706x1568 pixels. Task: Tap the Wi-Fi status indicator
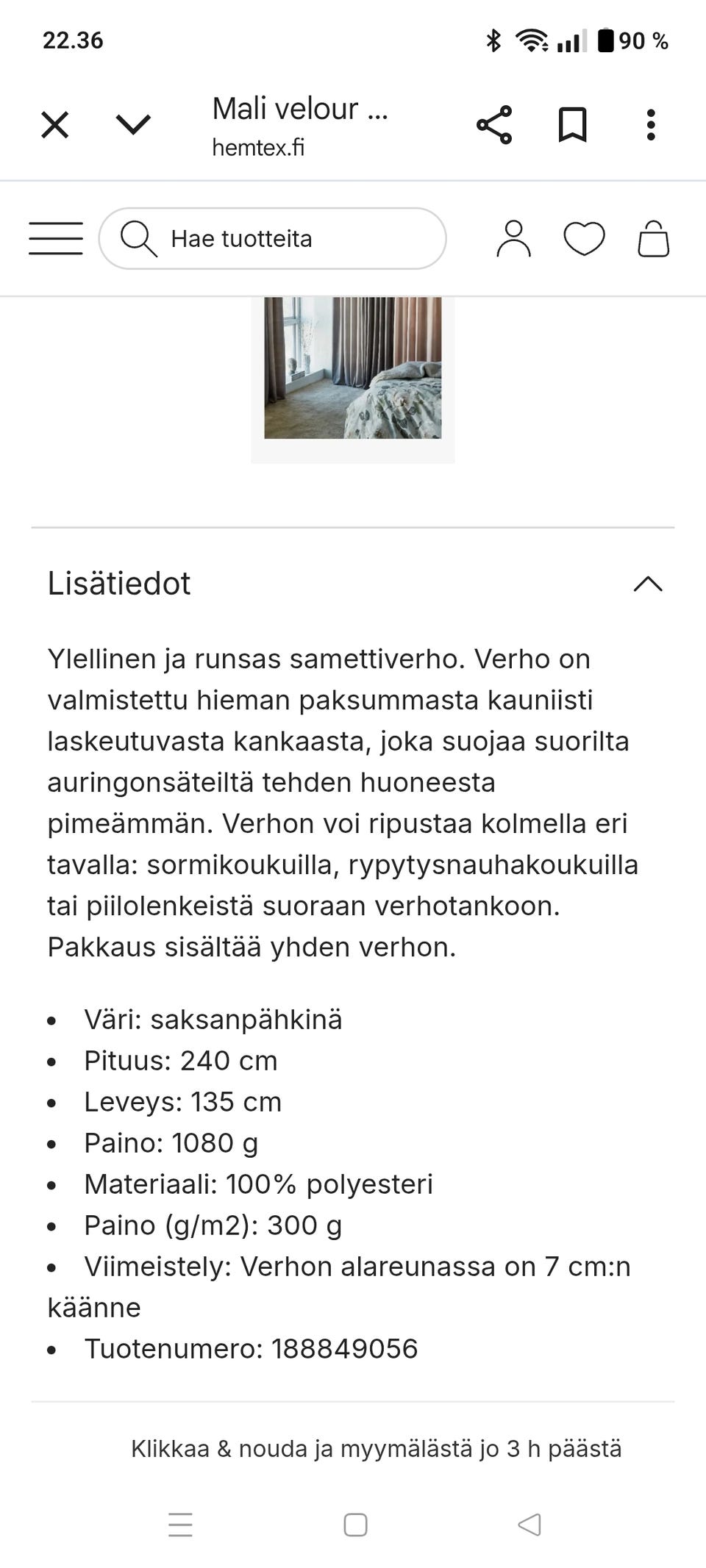pos(531,40)
